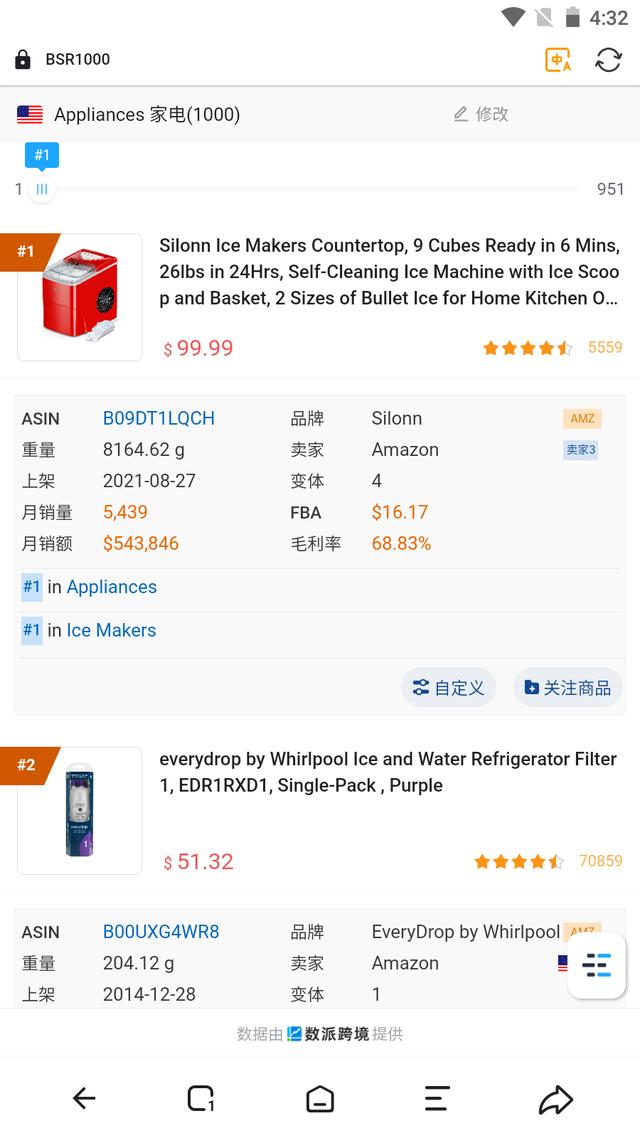Open ASIN link B00UXG4WR8

[161, 932]
